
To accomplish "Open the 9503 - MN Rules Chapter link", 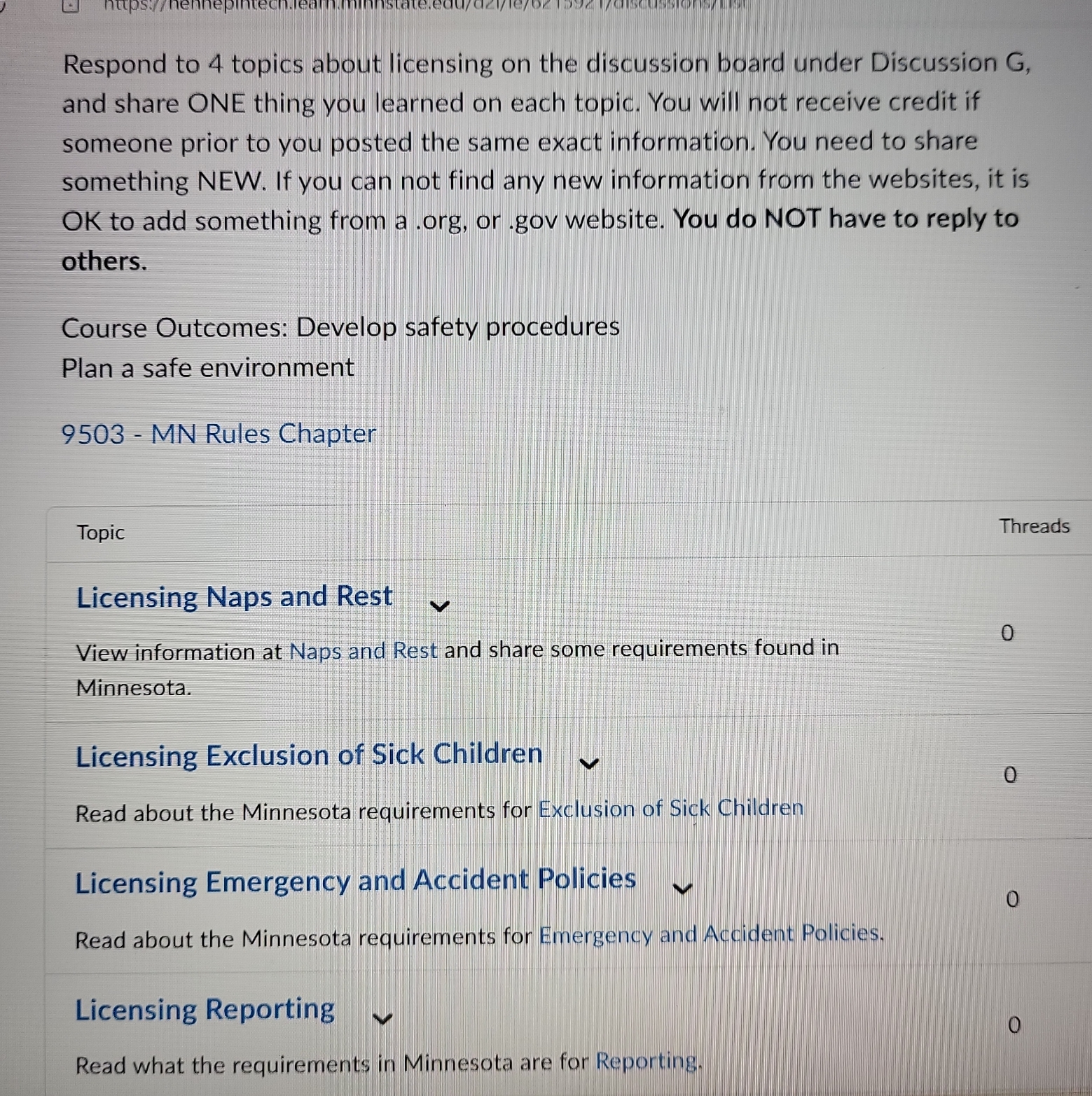I will (x=219, y=434).
